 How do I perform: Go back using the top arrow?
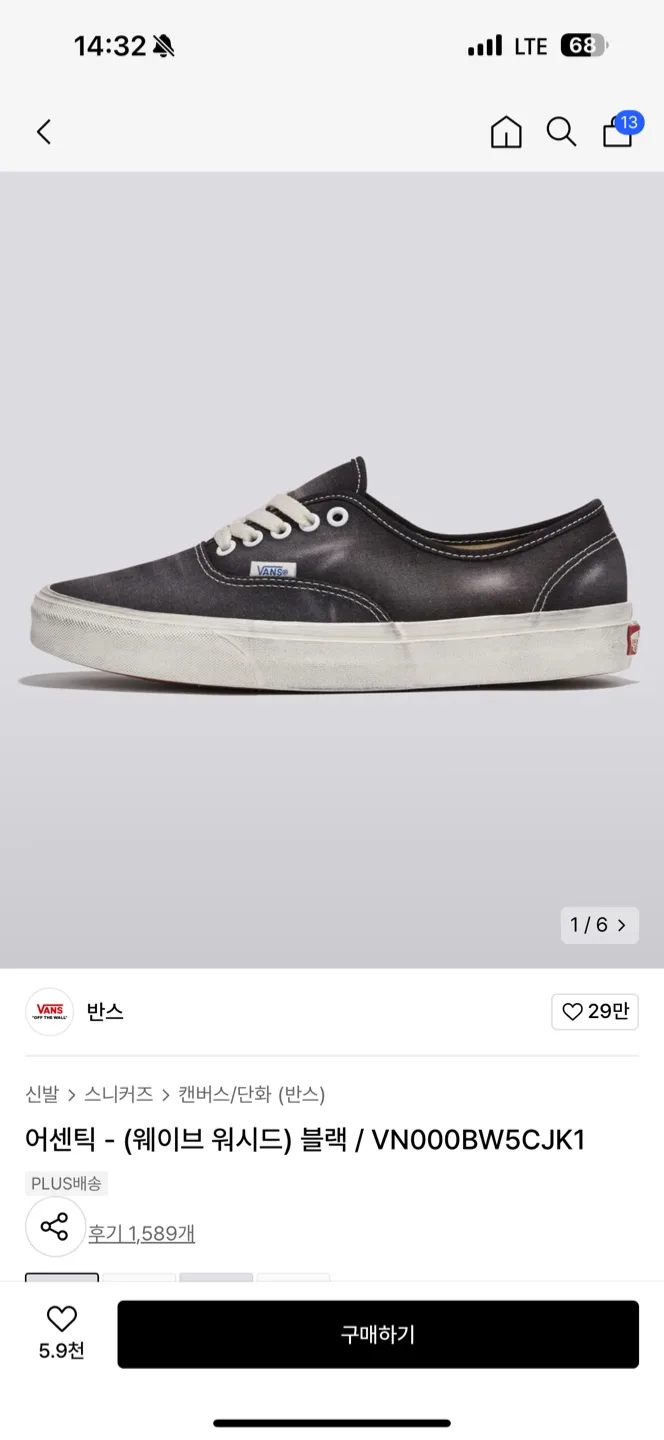click(44, 132)
